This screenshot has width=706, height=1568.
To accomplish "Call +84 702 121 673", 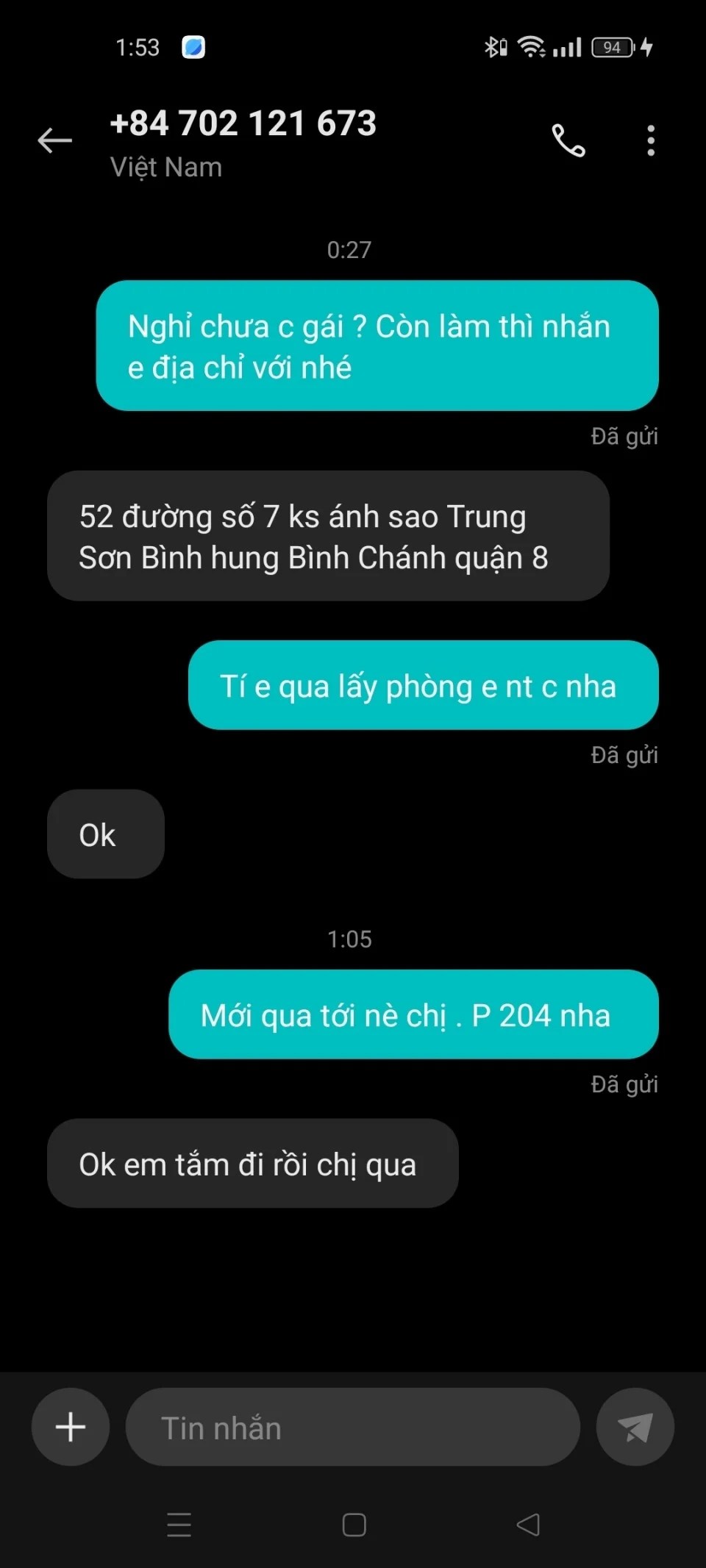I will 568,140.
